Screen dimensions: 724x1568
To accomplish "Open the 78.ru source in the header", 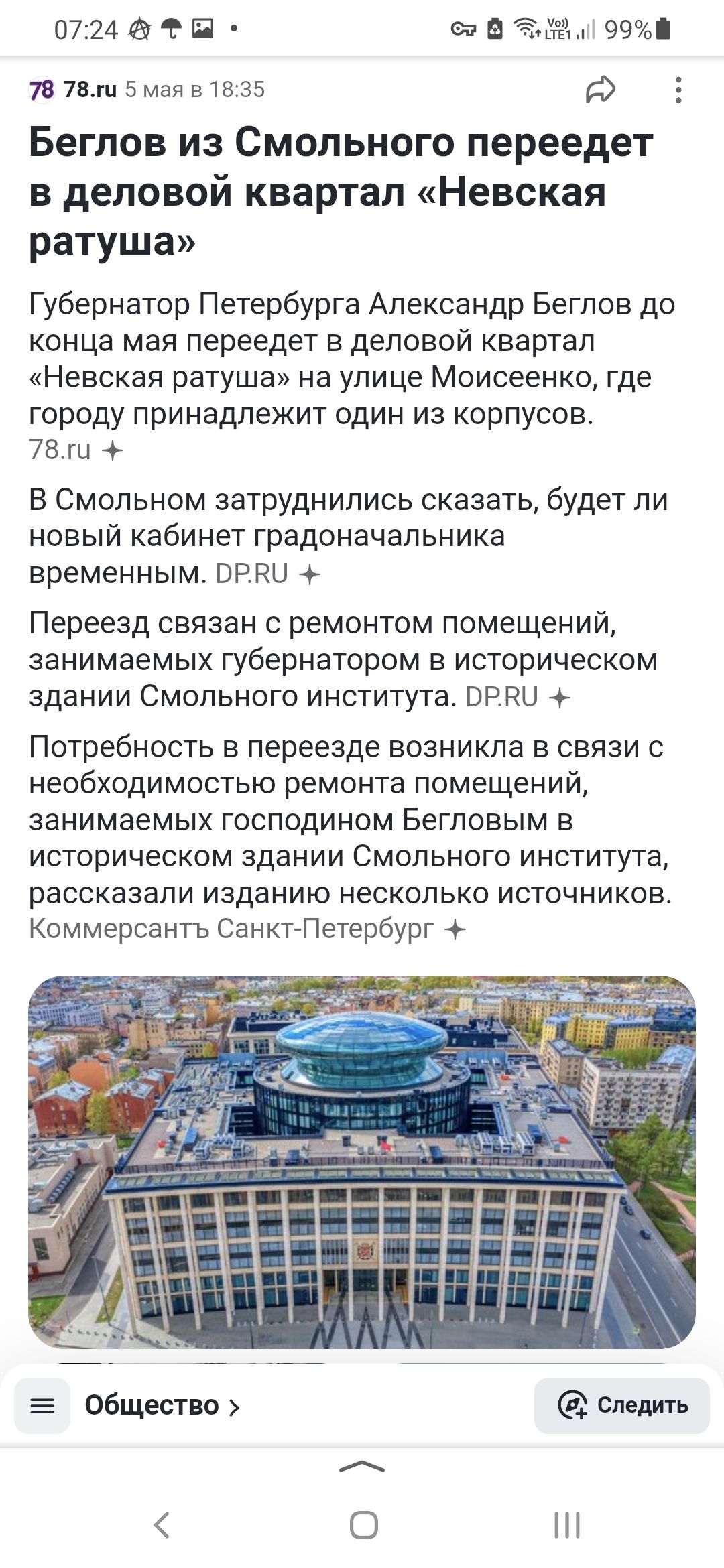I will pyautogui.click(x=74, y=90).
